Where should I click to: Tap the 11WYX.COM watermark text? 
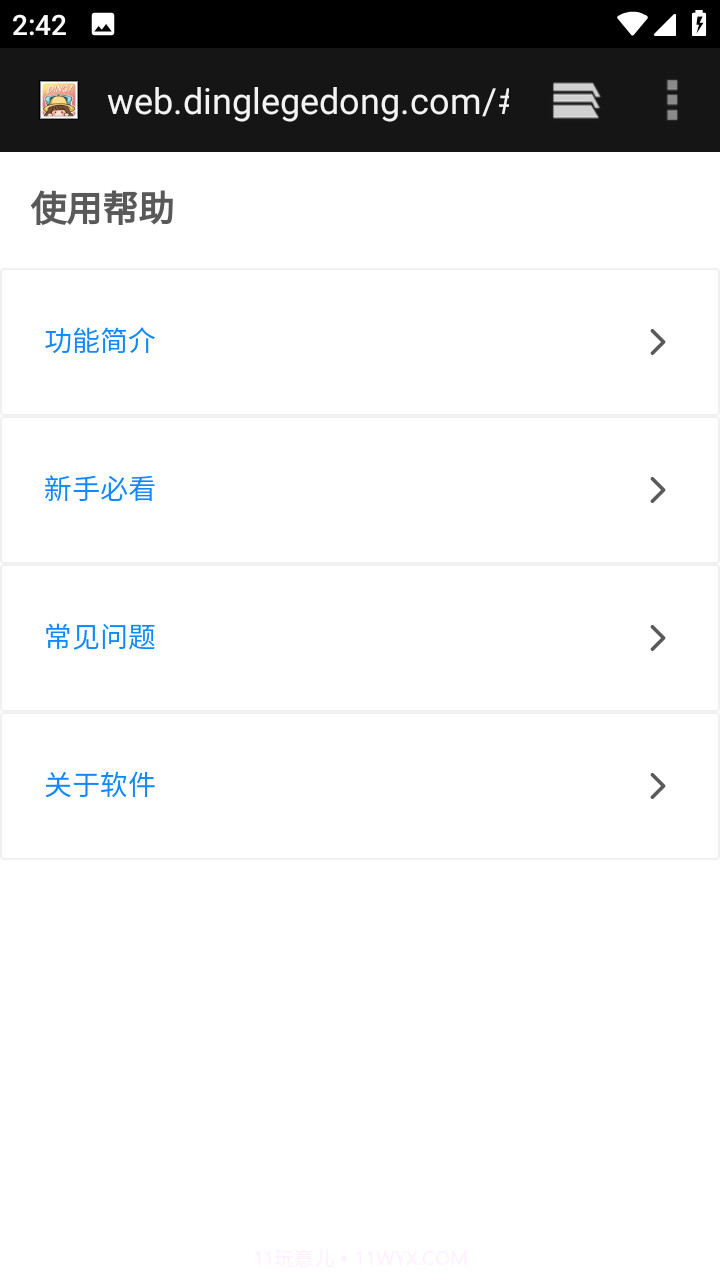(358, 1260)
